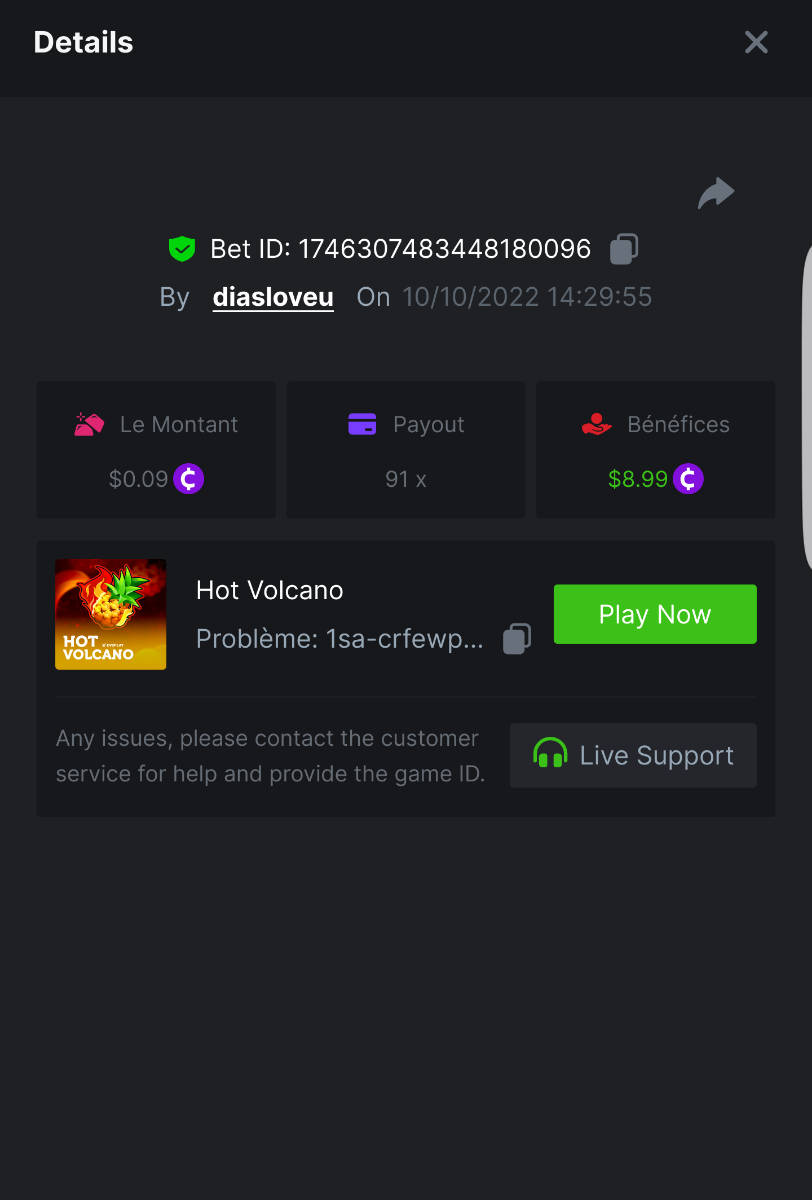Screen dimensions: 812x1200
Task: Contact Live Support
Action: [633, 755]
